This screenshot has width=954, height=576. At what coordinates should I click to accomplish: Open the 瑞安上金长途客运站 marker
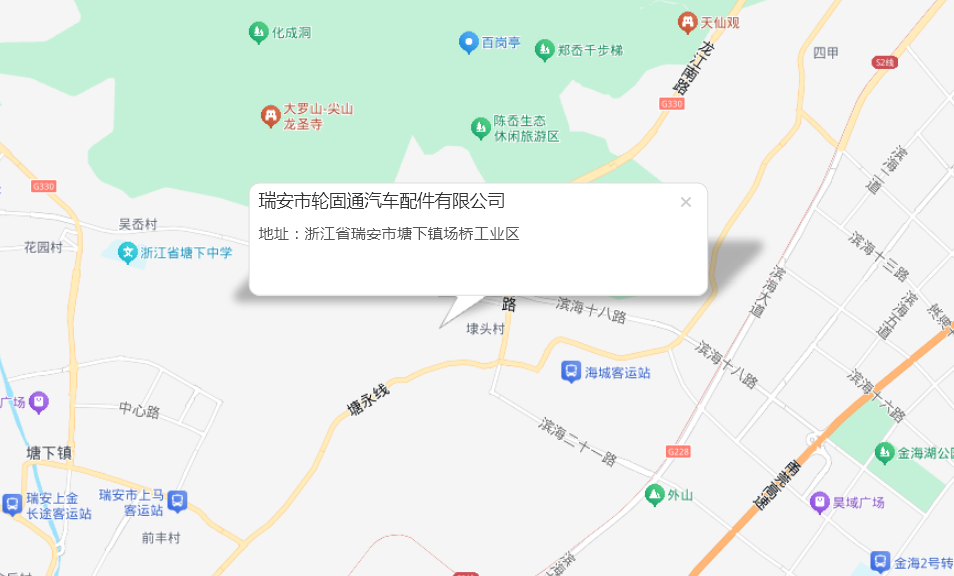12,505
